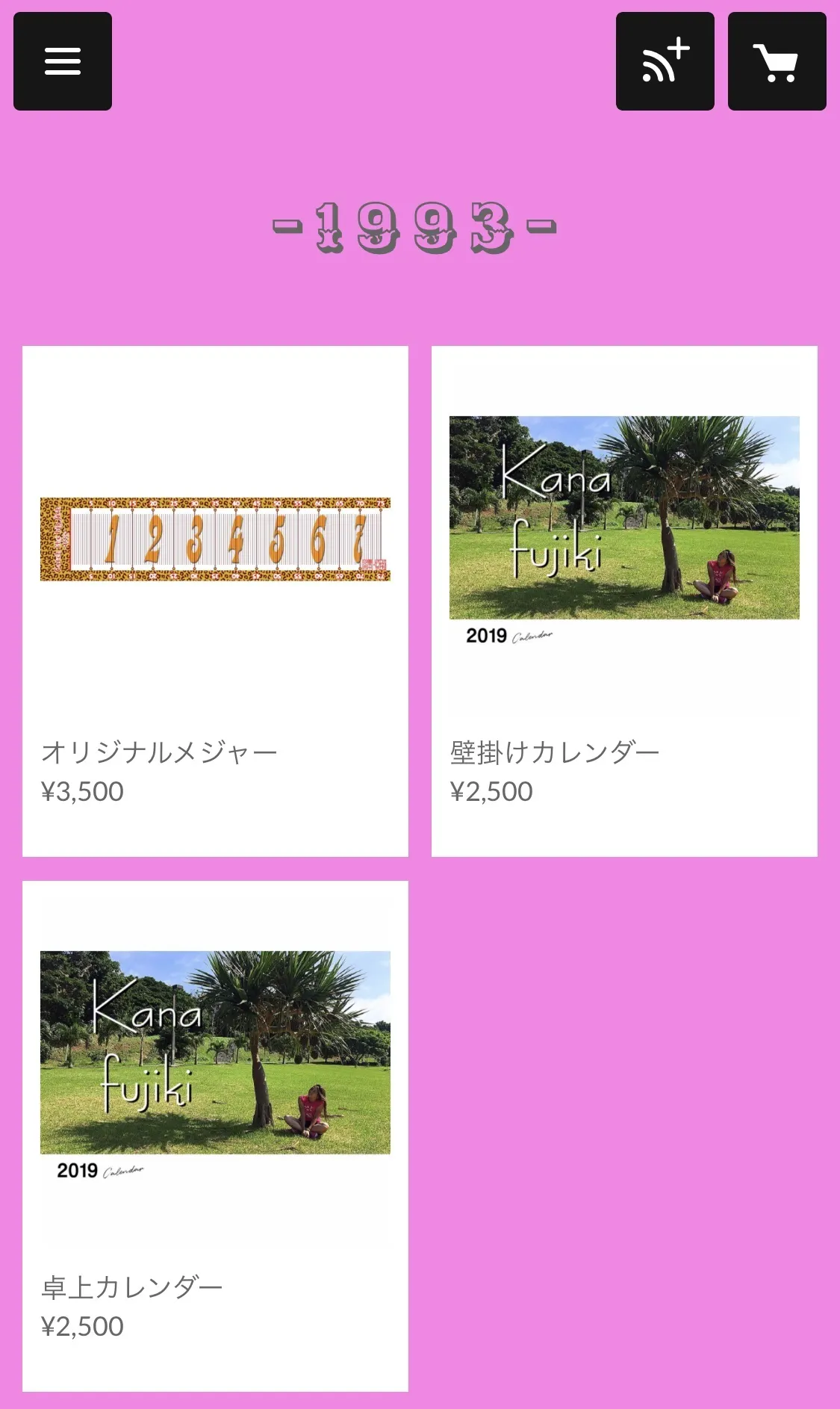Viewport: 840px width, 1409px height.
Task: Follow the shop via the feed icon
Action: [665, 61]
